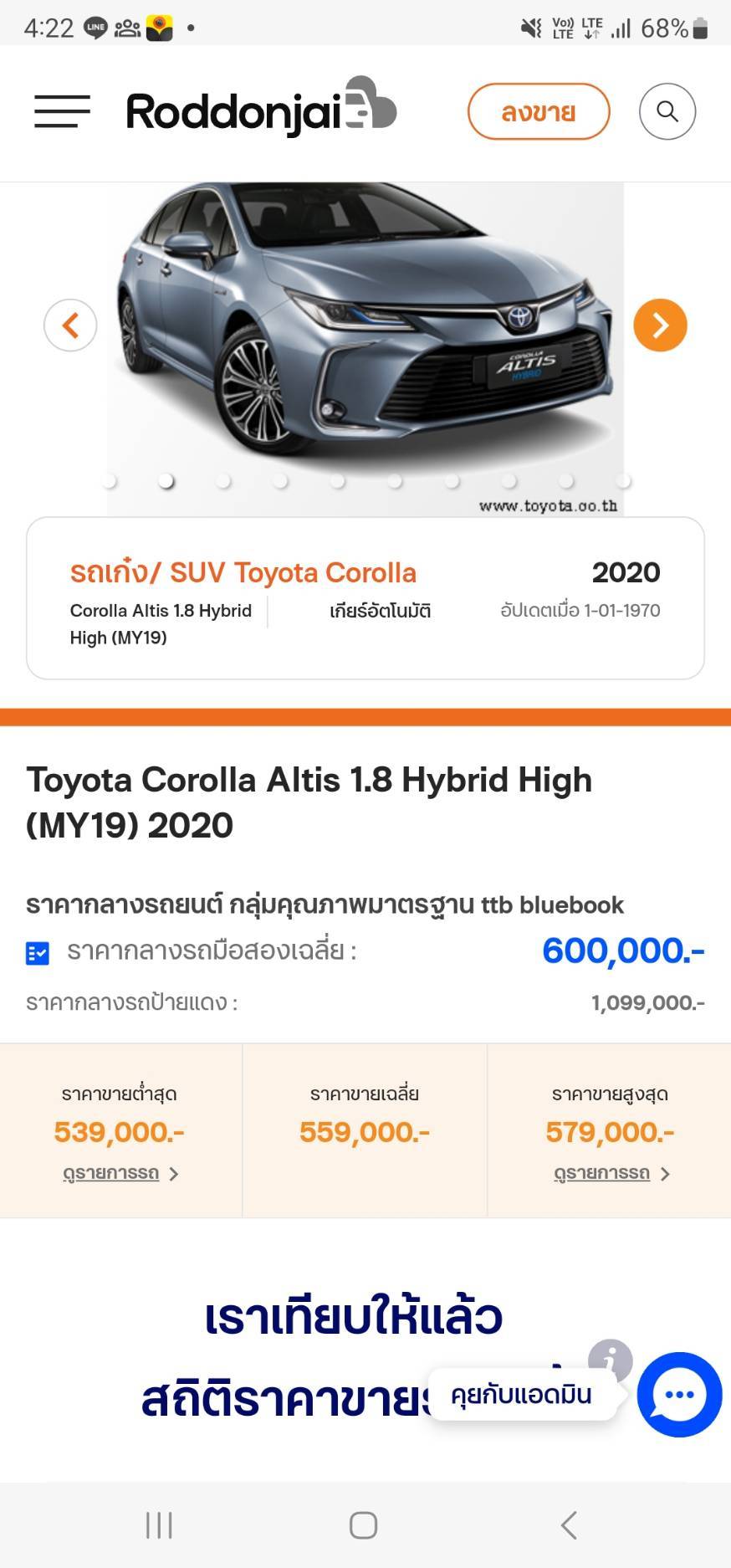Viewport: 731px width, 1568px height.
Task: Open the hamburger menu
Action: tap(62, 111)
